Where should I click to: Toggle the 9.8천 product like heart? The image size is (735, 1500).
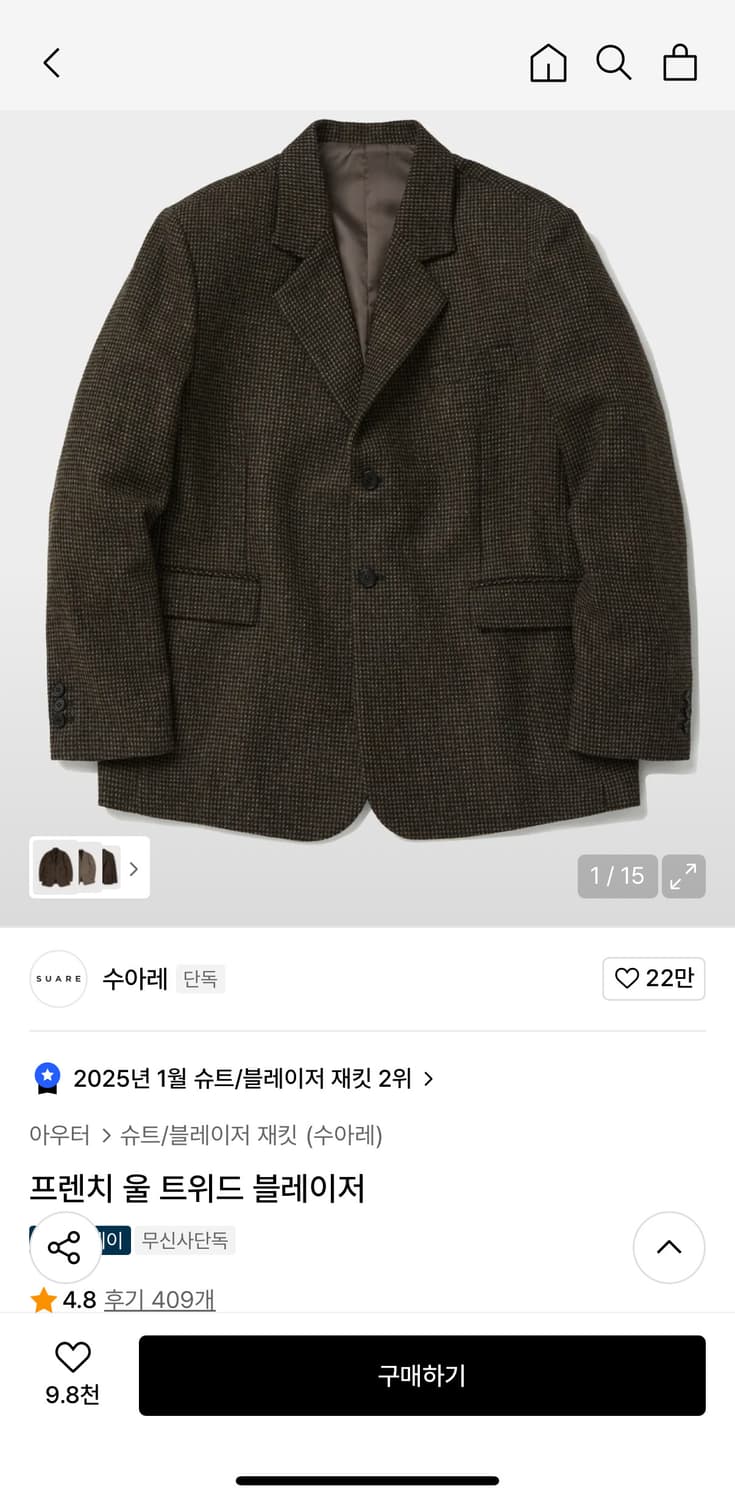pyautogui.click(x=71, y=1357)
